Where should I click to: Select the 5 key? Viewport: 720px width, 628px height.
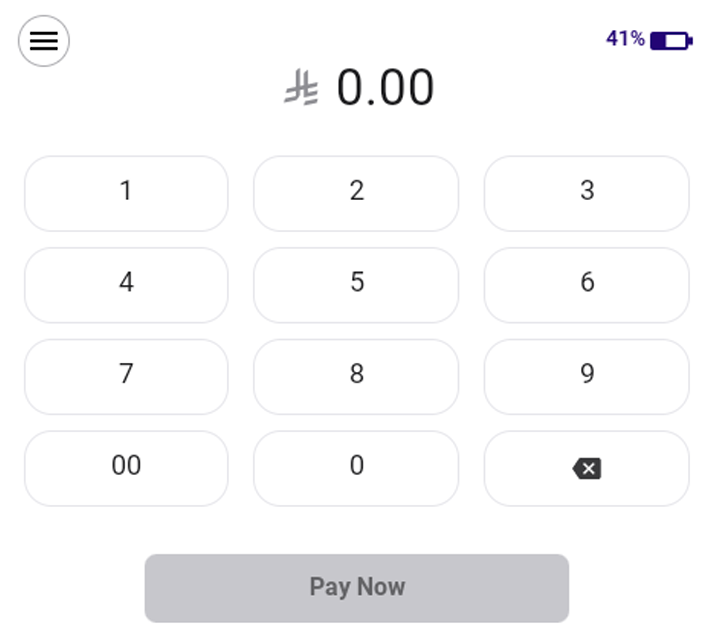pos(356,285)
